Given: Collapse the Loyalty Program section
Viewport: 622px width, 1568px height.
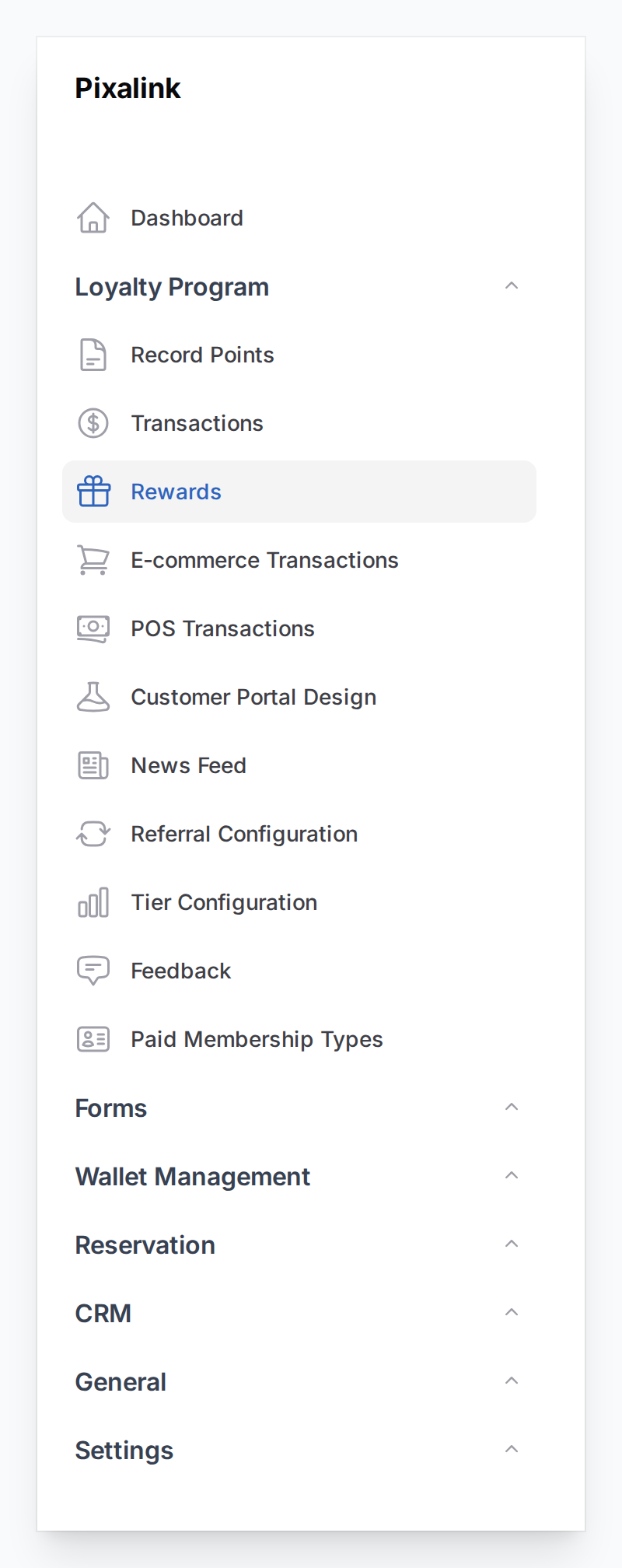Looking at the screenshot, I should point(512,285).
